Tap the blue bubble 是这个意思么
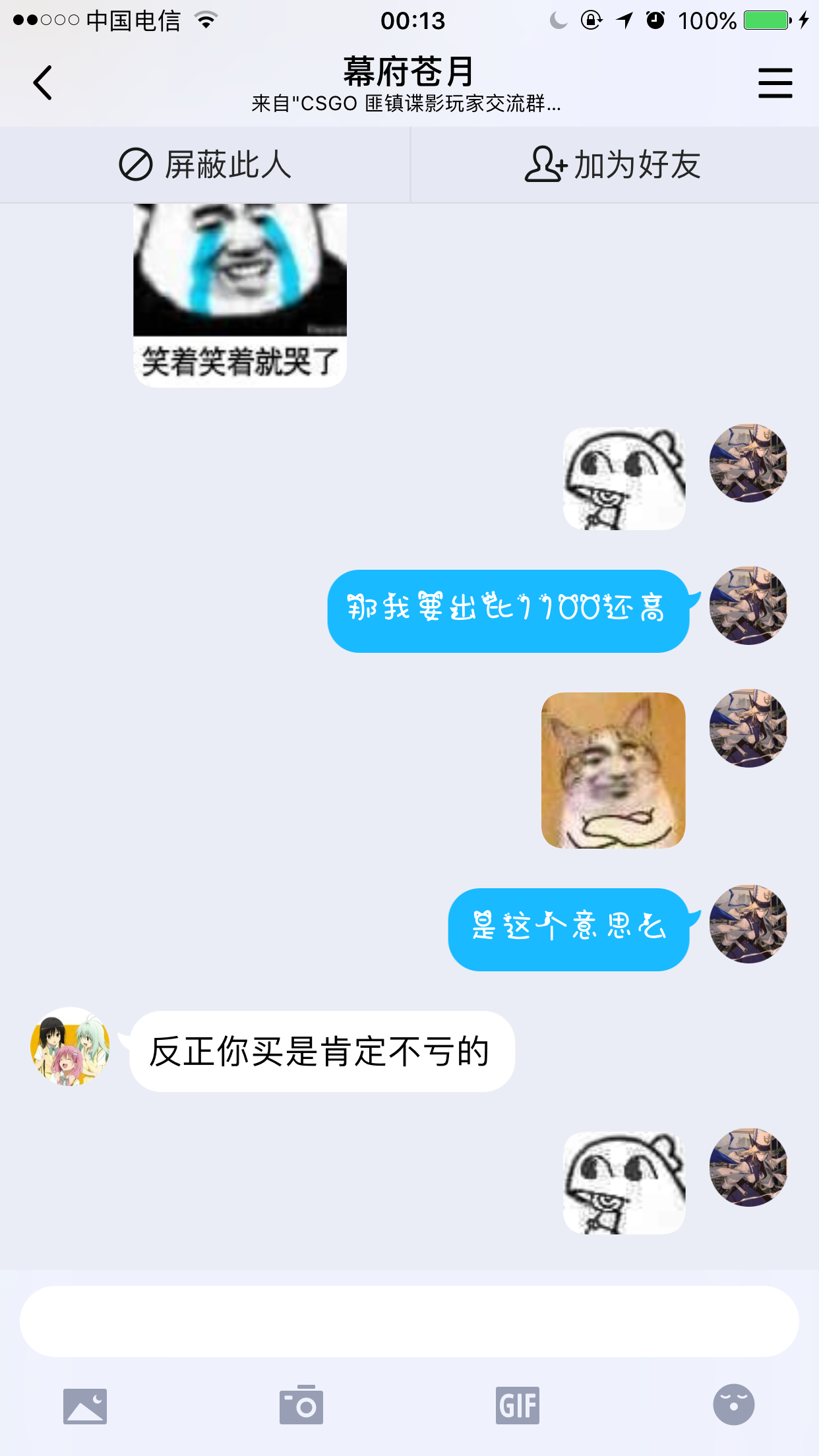The image size is (819, 1456). tap(568, 928)
